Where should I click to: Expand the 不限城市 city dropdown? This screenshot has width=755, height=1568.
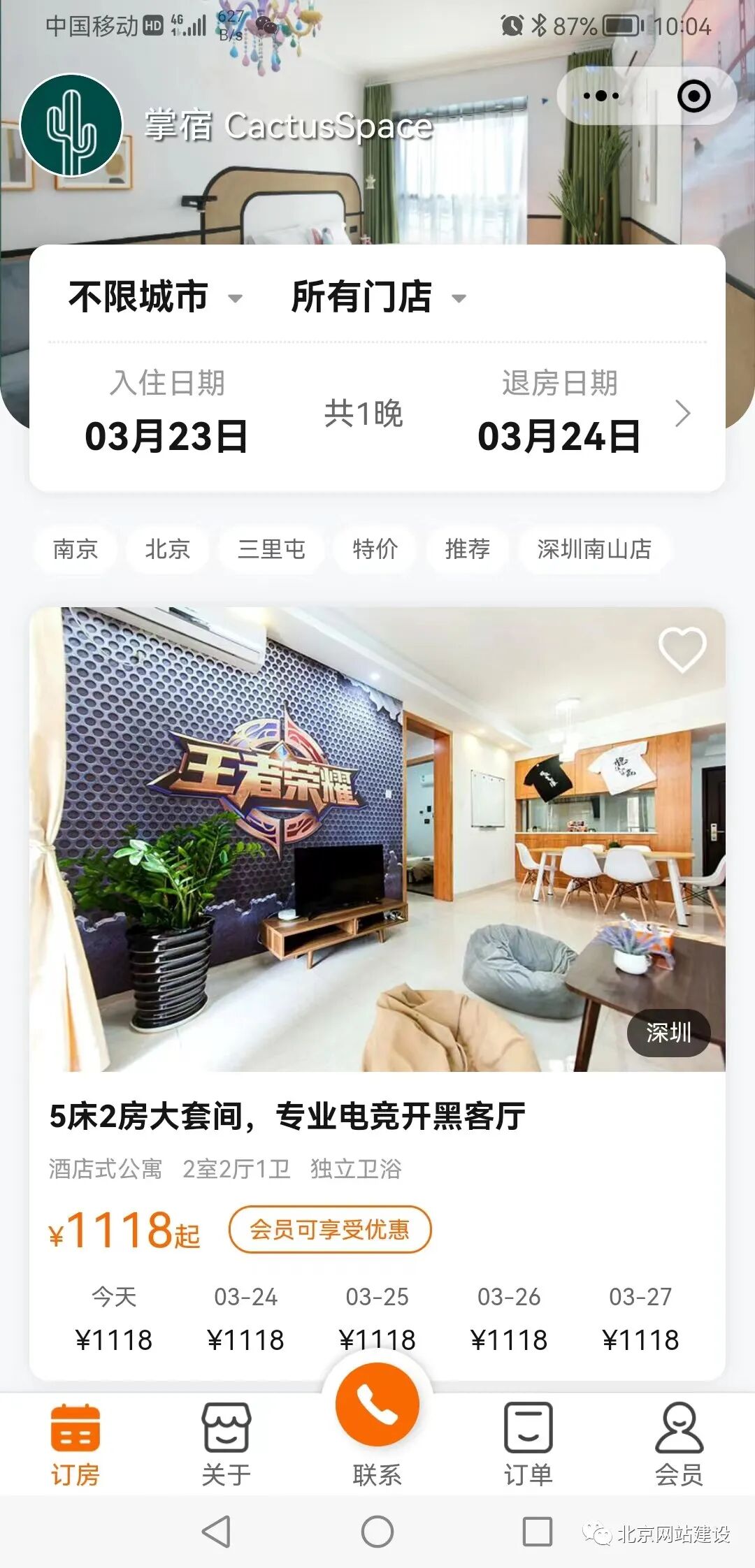pyautogui.click(x=155, y=297)
